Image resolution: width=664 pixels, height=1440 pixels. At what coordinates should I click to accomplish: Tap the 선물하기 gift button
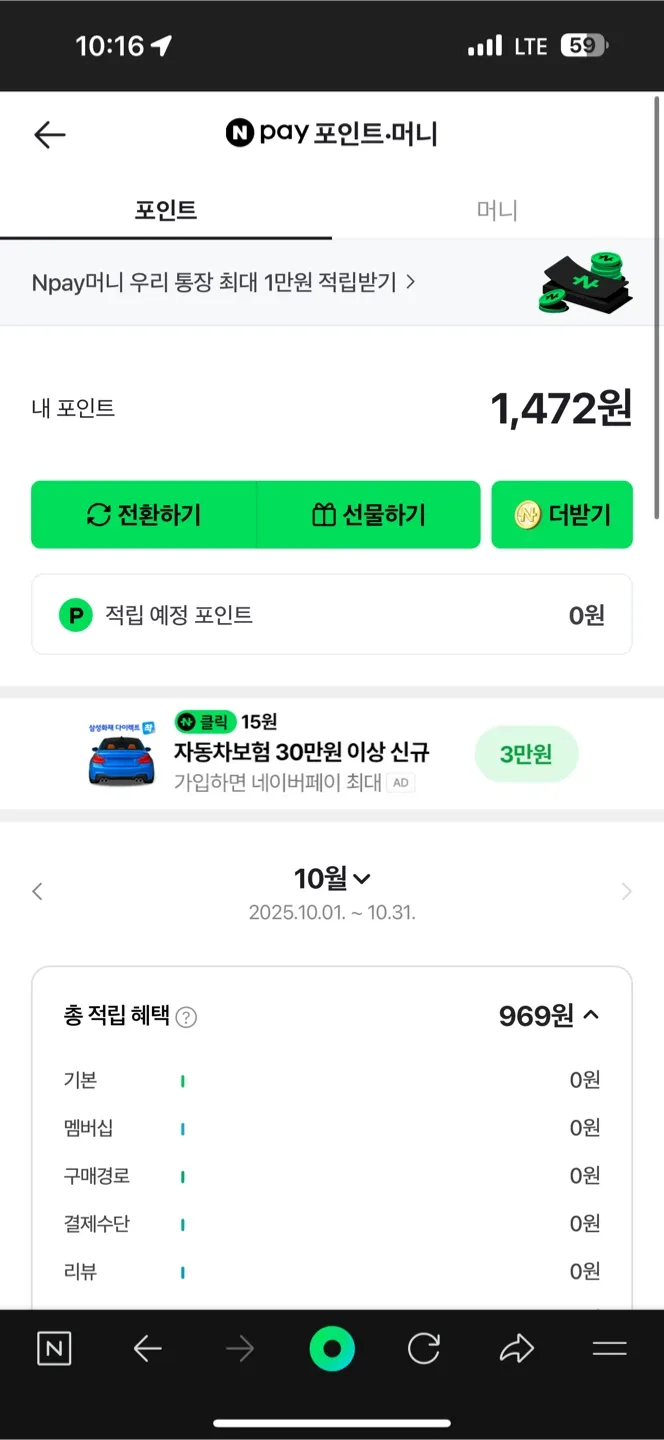click(368, 515)
